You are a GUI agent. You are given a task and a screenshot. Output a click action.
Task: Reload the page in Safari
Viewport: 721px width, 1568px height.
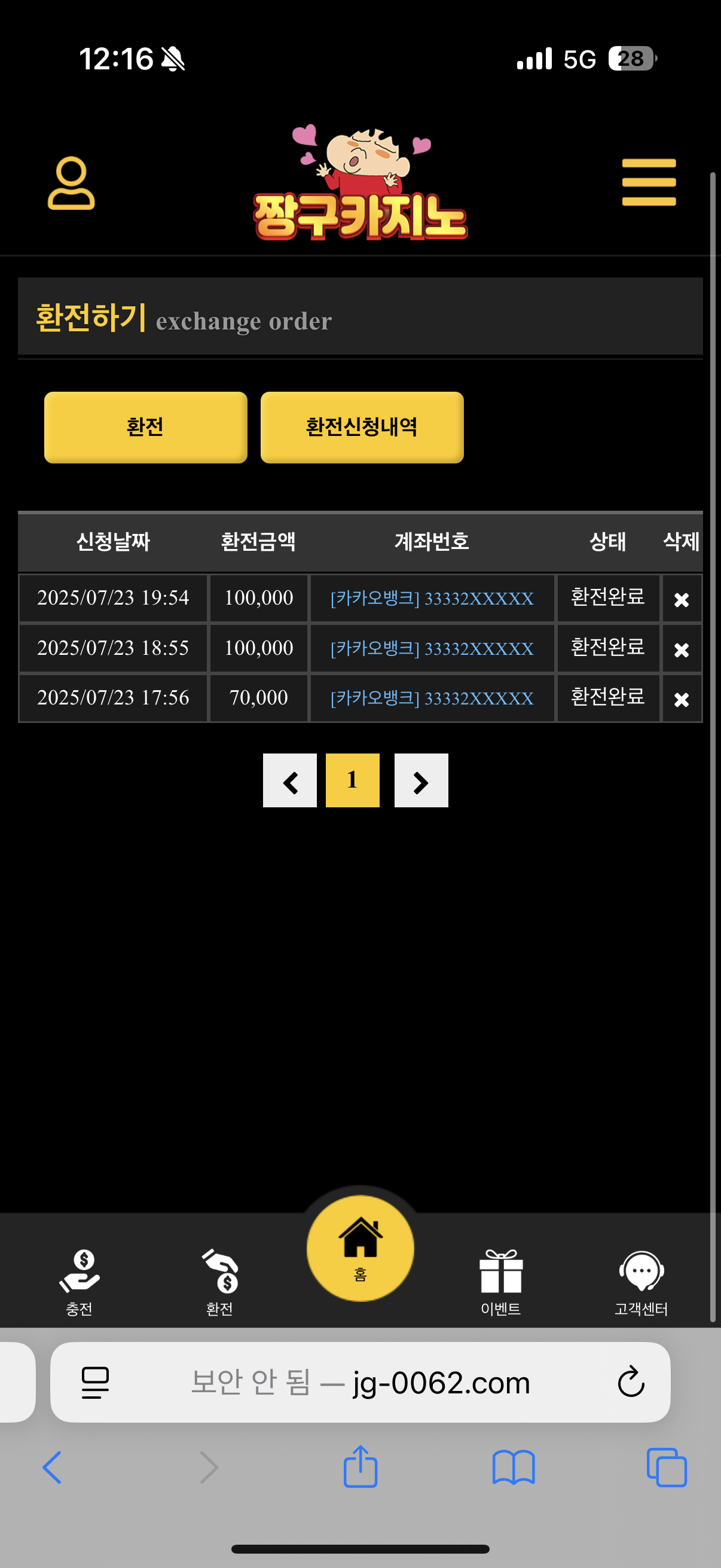(x=631, y=1382)
